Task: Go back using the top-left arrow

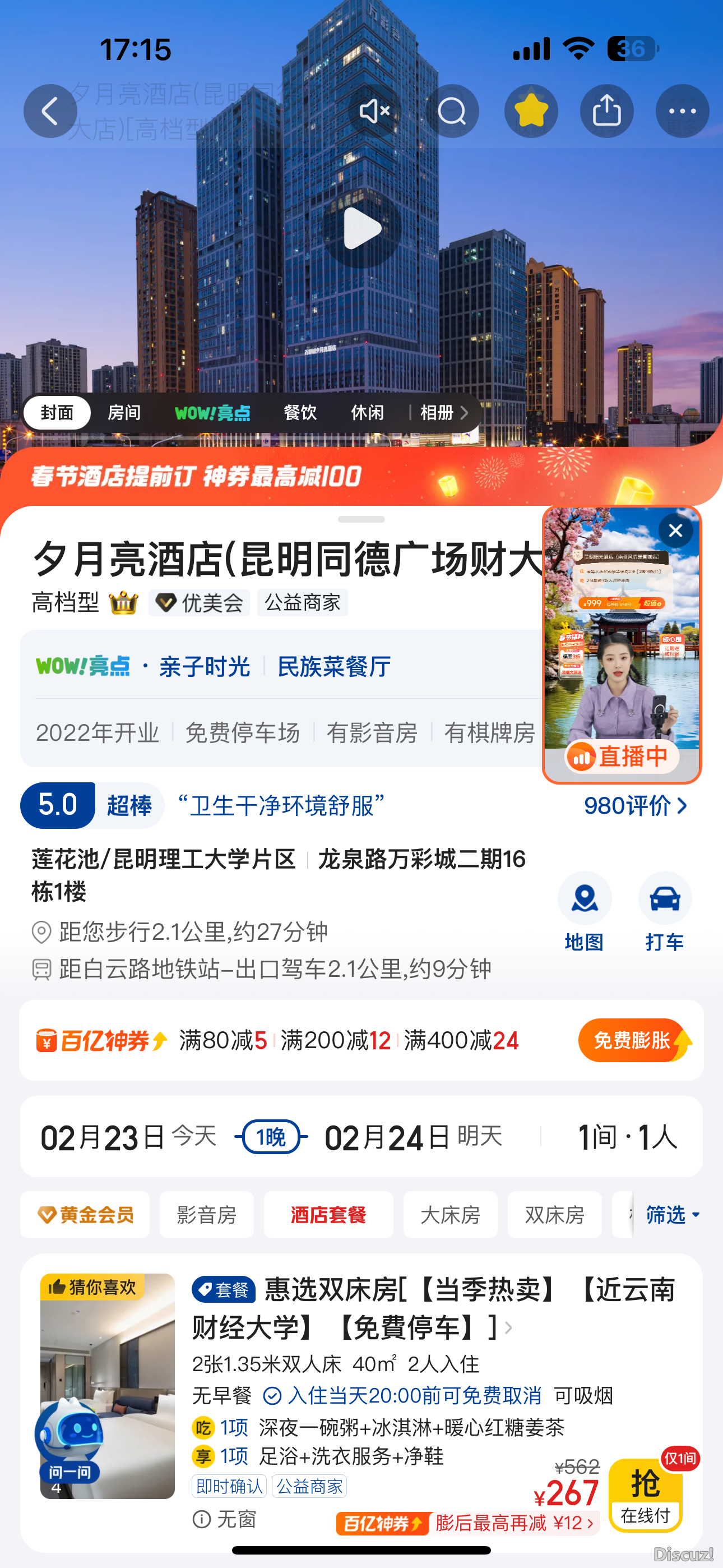Action: tap(50, 111)
